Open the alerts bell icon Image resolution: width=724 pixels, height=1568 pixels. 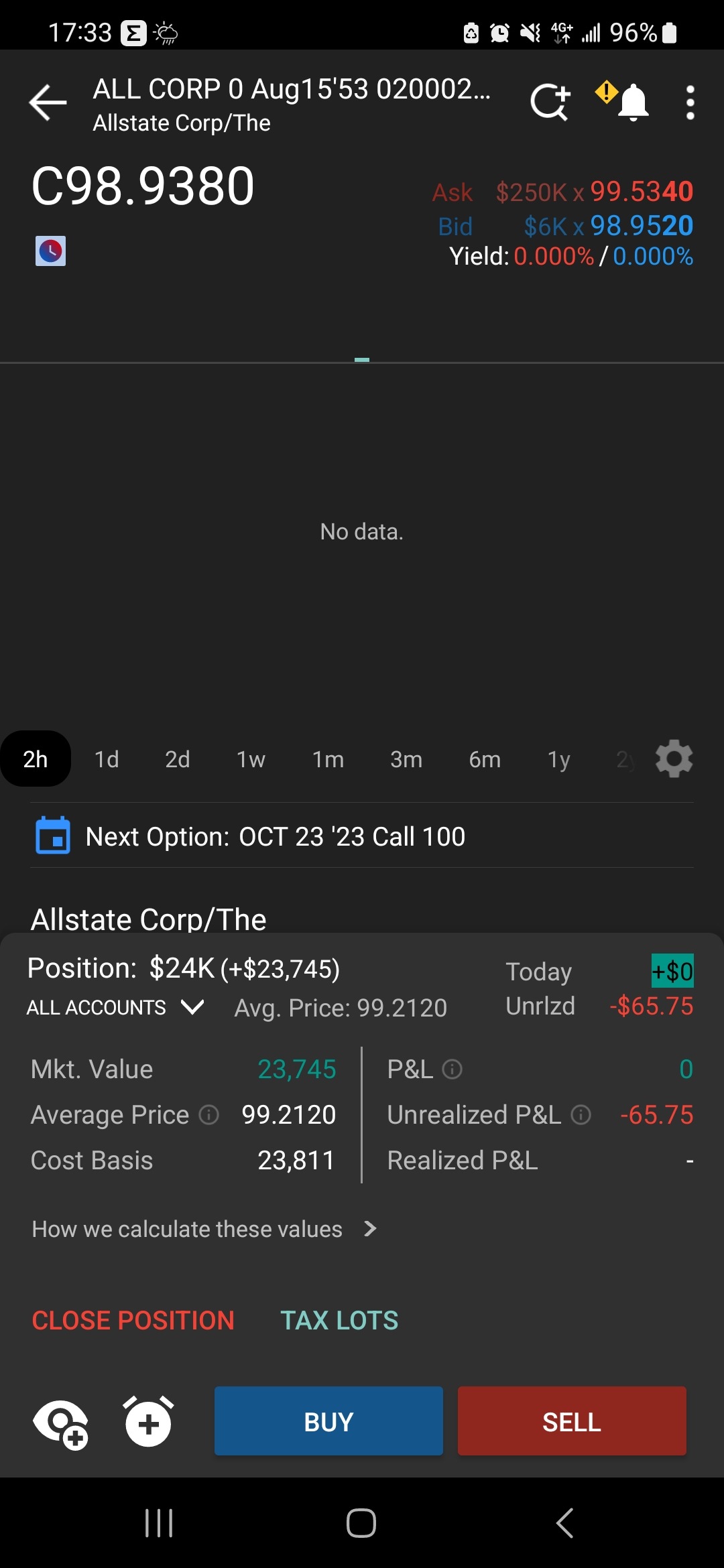click(632, 103)
